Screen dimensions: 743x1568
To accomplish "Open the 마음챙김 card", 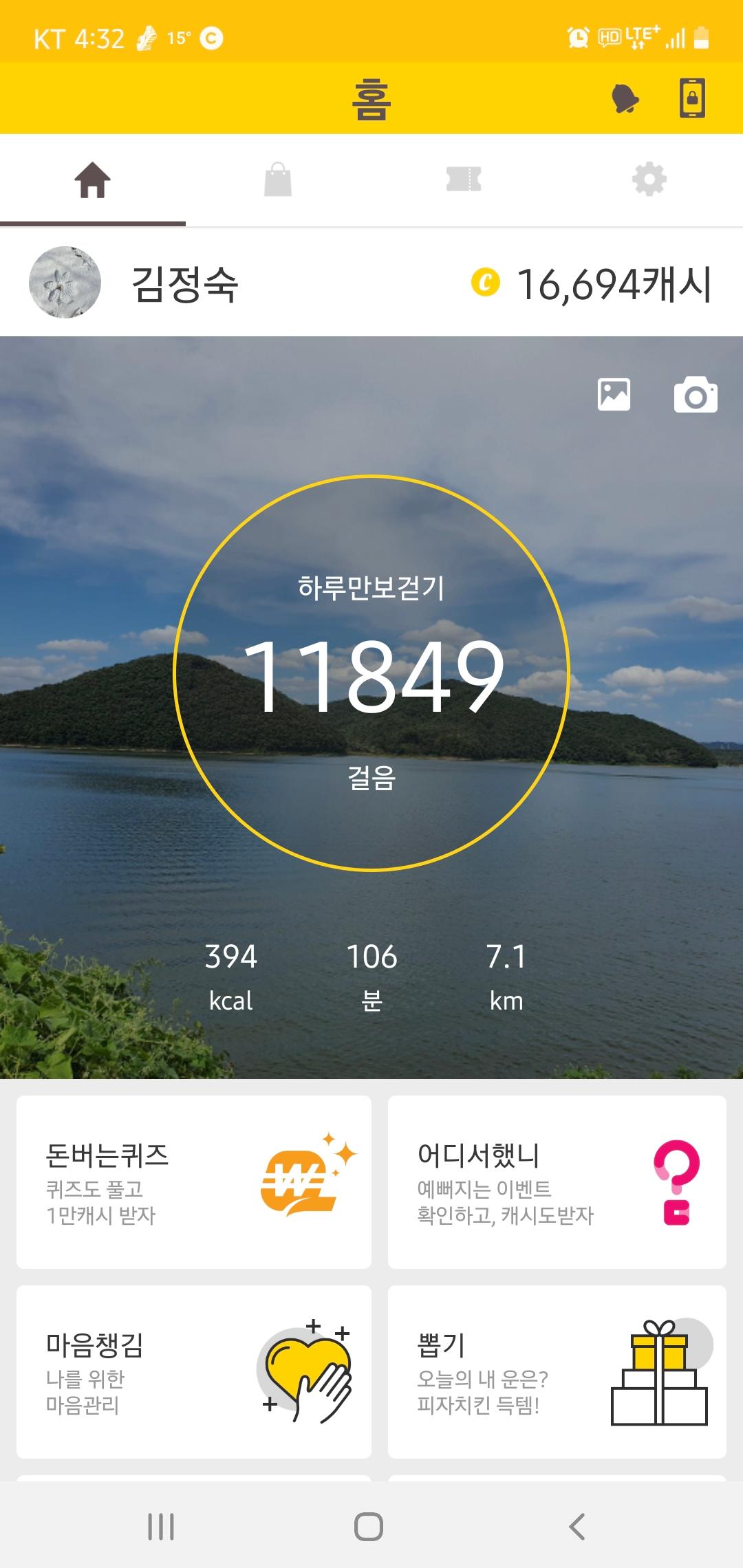I will click(x=194, y=1371).
